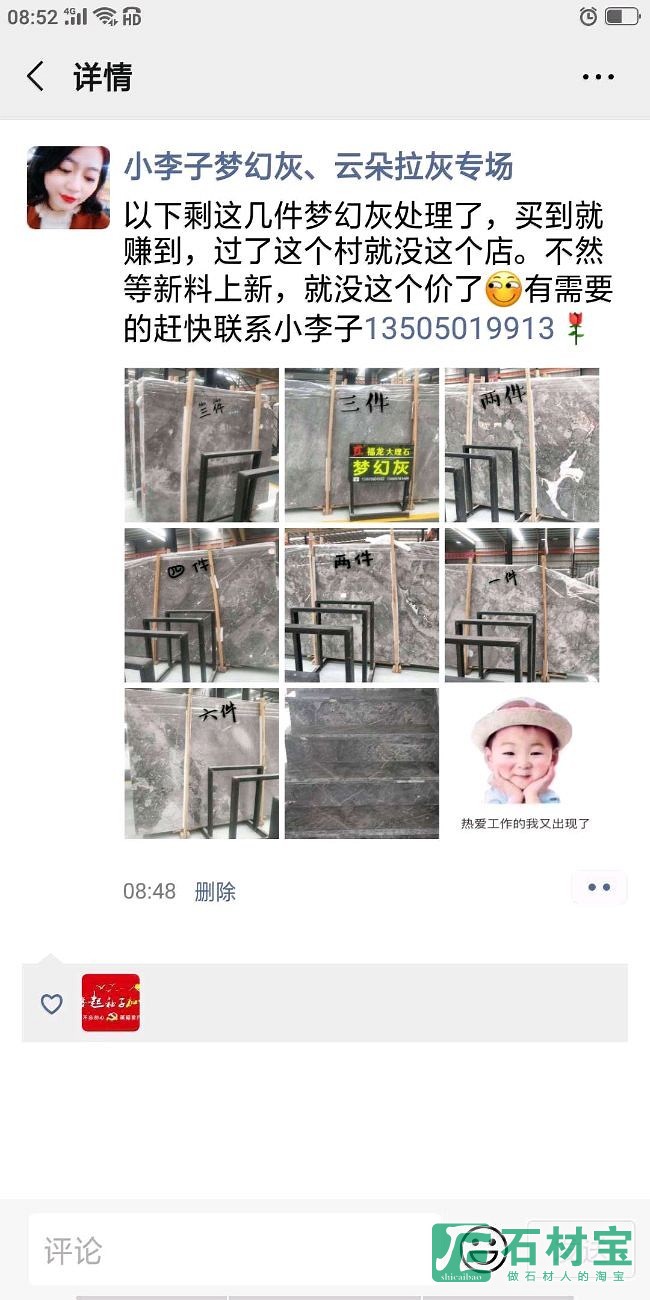Open the poster's profile avatar

pyautogui.click(x=68, y=188)
